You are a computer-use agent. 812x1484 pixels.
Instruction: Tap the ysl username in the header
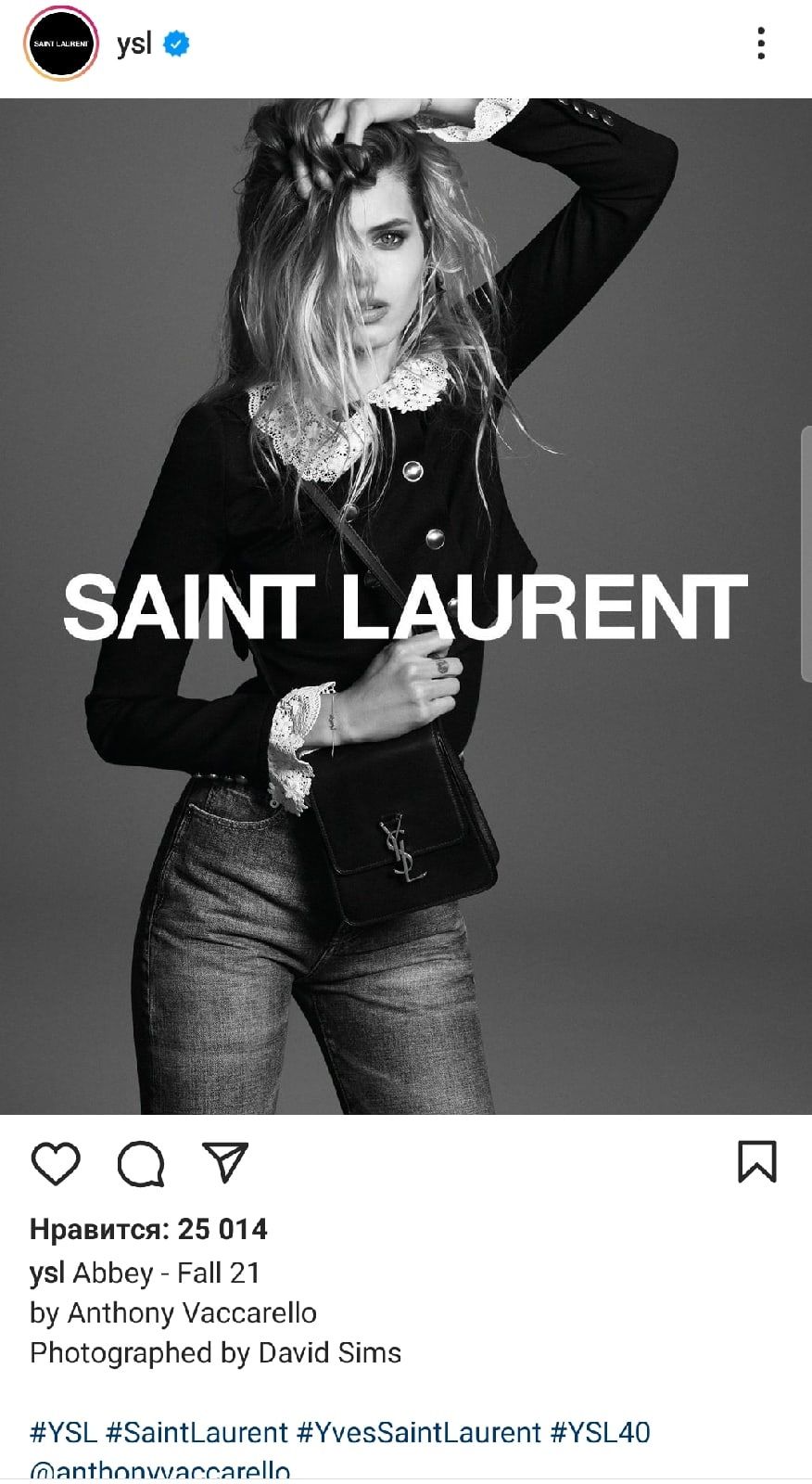click(x=134, y=44)
